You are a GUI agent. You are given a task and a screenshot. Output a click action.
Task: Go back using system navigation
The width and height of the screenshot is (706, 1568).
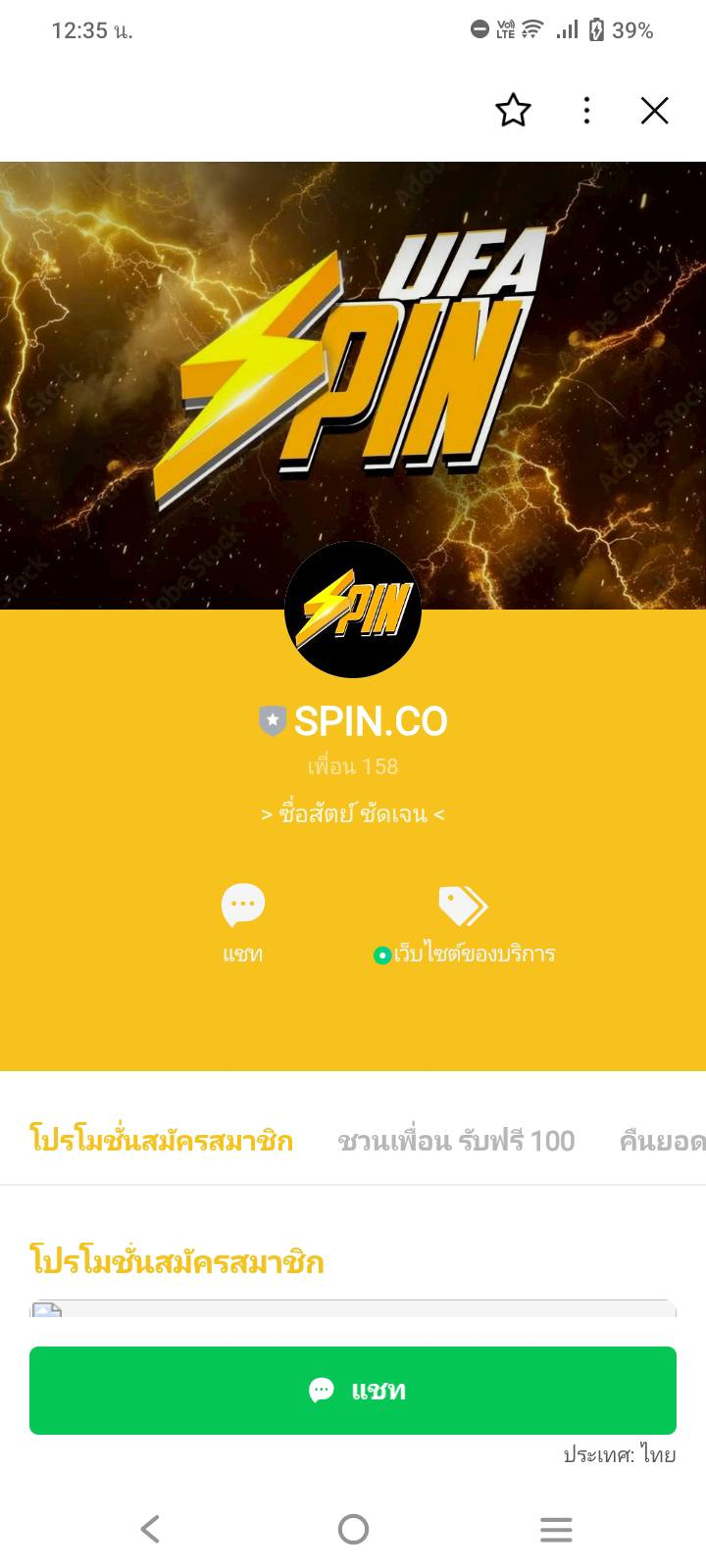click(x=150, y=1529)
